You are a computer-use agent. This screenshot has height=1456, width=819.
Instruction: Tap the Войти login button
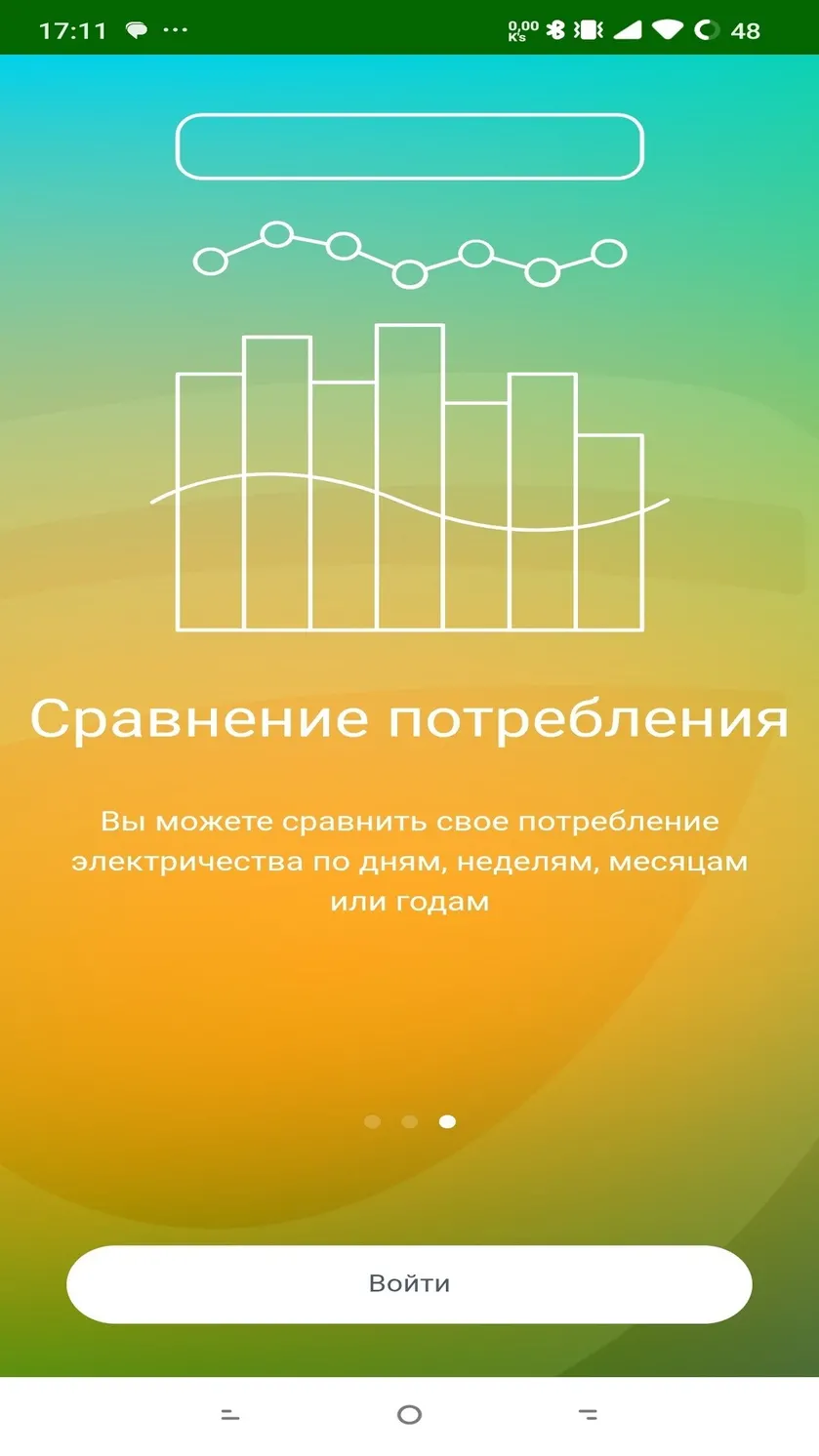click(409, 1283)
